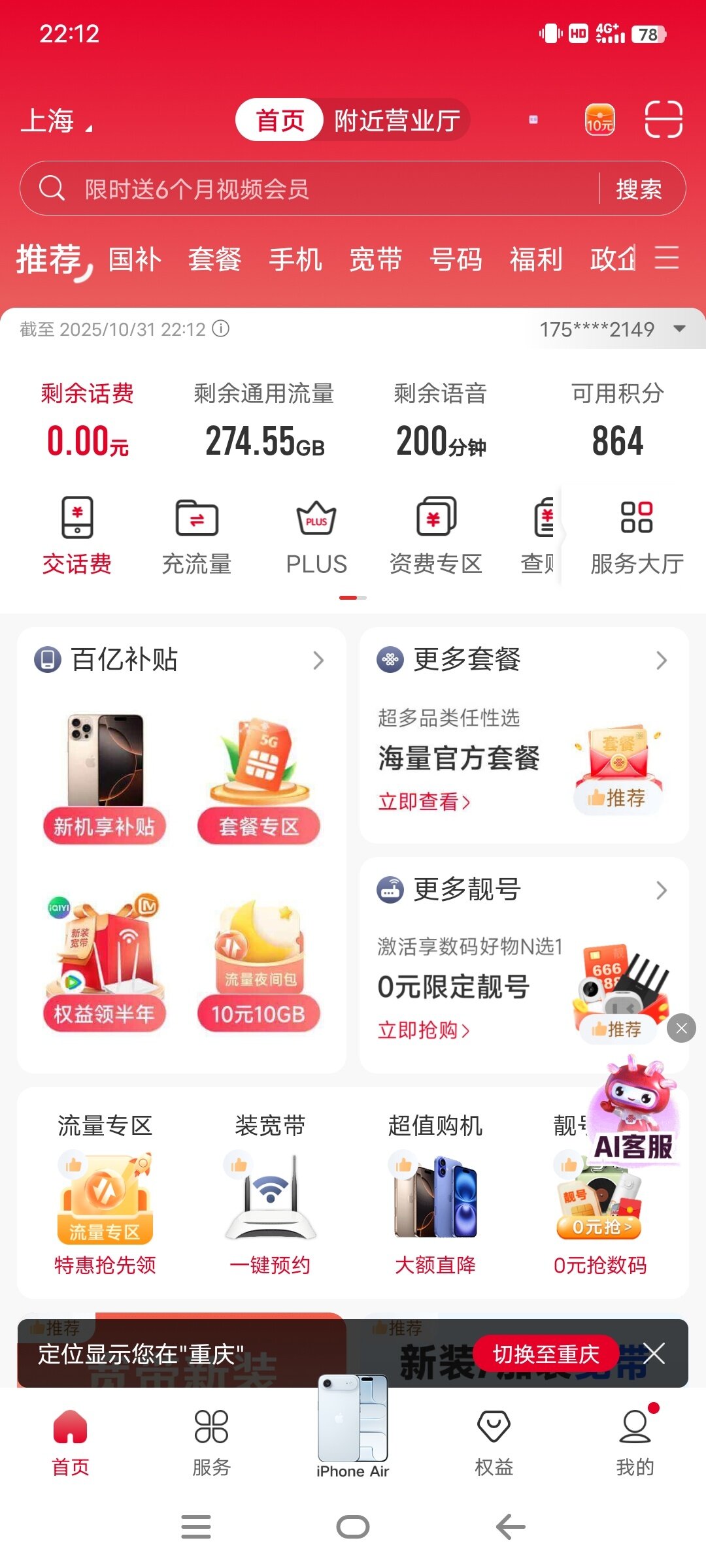Viewport: 706px width, 1568px height.
Task: Tap the 搜索 button
Action: coord(639,189)
